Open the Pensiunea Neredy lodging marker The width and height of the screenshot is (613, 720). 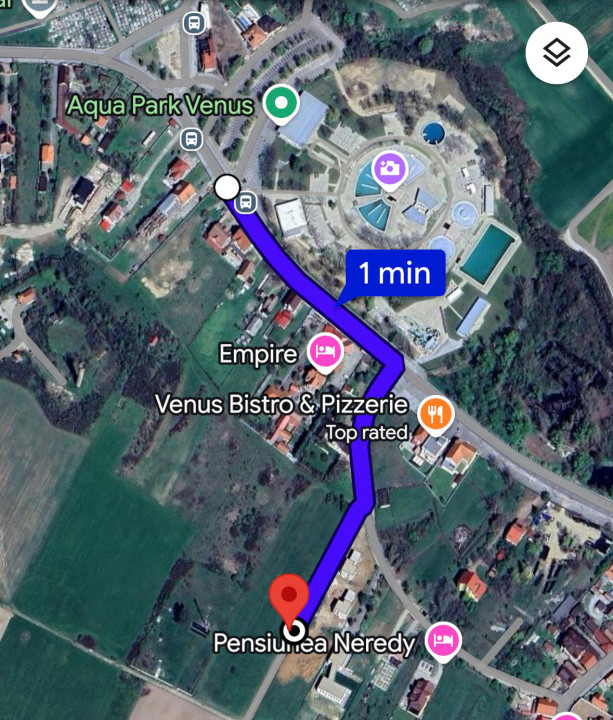[x=444, y=640]
